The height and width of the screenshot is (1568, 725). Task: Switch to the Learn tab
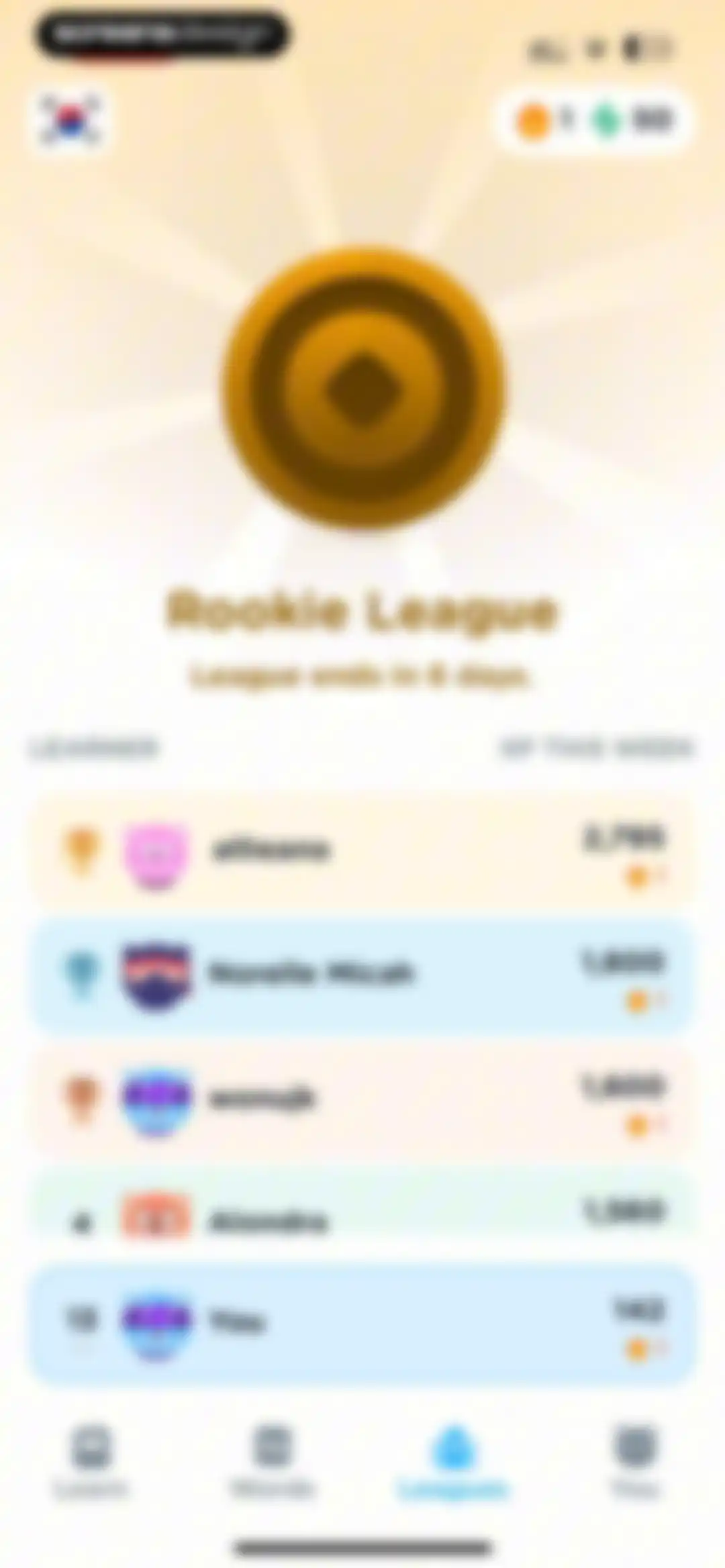click(x=91, y=1462)
